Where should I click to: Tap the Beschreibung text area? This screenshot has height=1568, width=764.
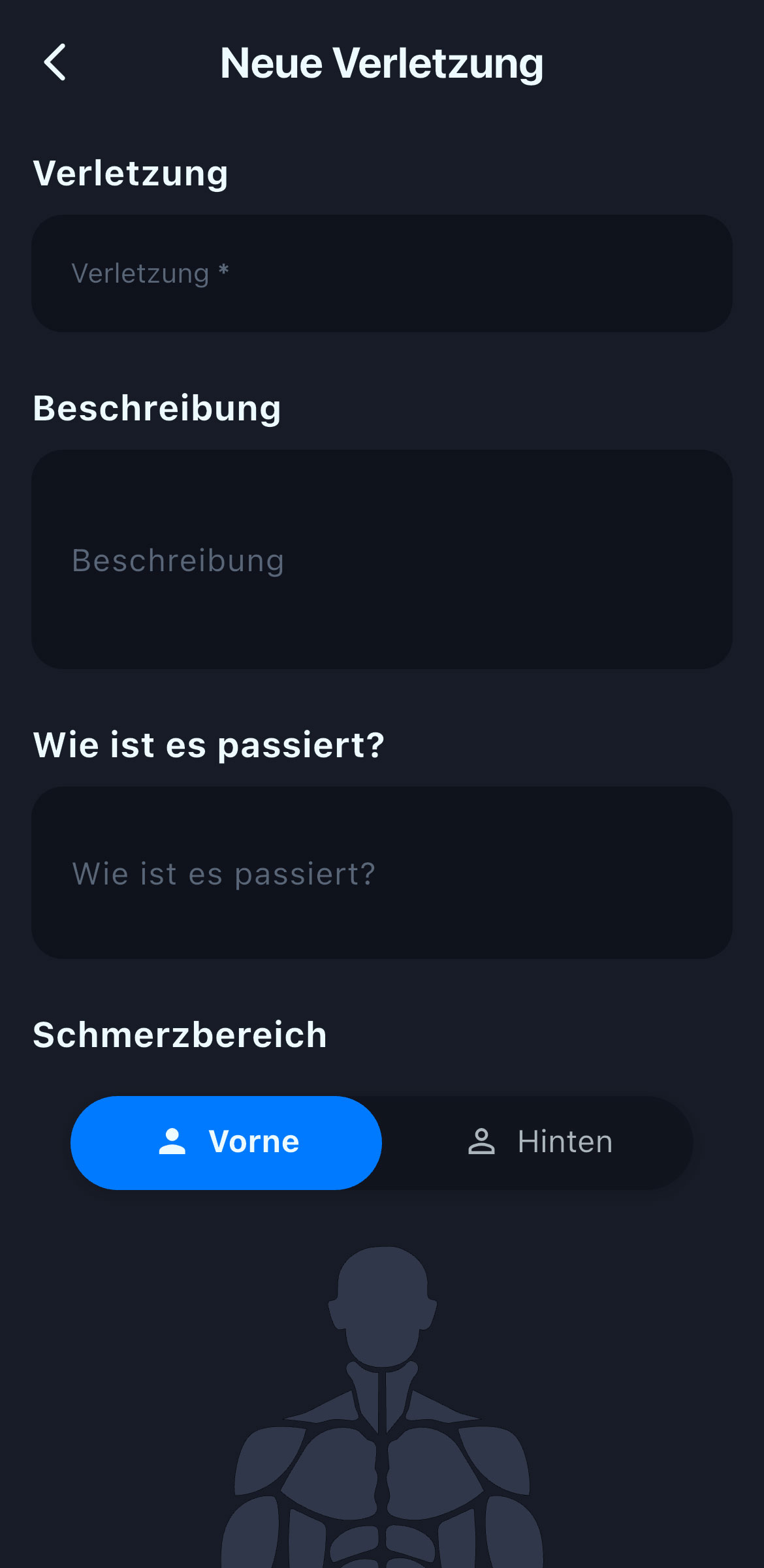(381, 559)
